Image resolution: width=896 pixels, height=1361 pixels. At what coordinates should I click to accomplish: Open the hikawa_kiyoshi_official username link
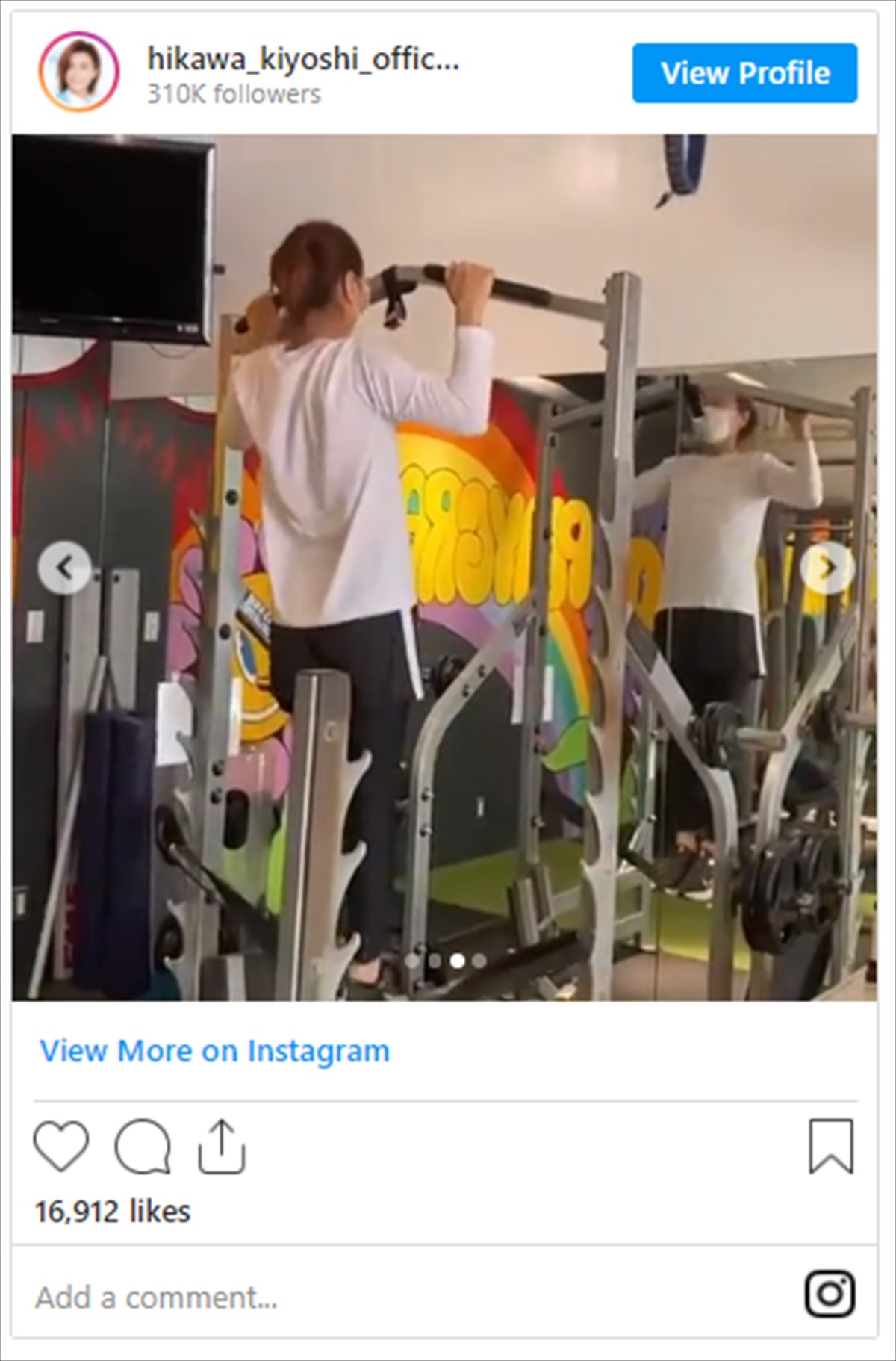click(x=302, y=59)
